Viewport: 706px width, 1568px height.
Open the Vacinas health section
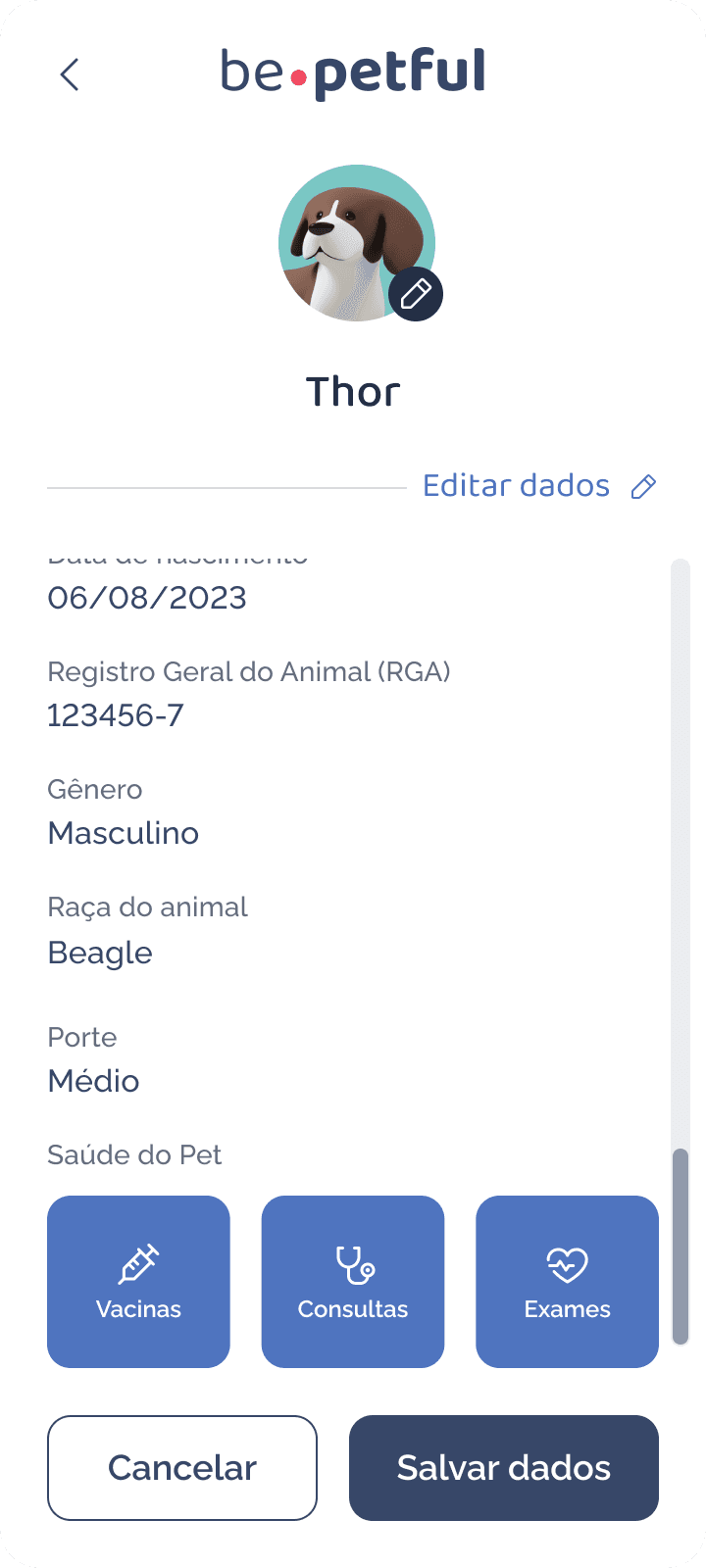[138, 1281]
